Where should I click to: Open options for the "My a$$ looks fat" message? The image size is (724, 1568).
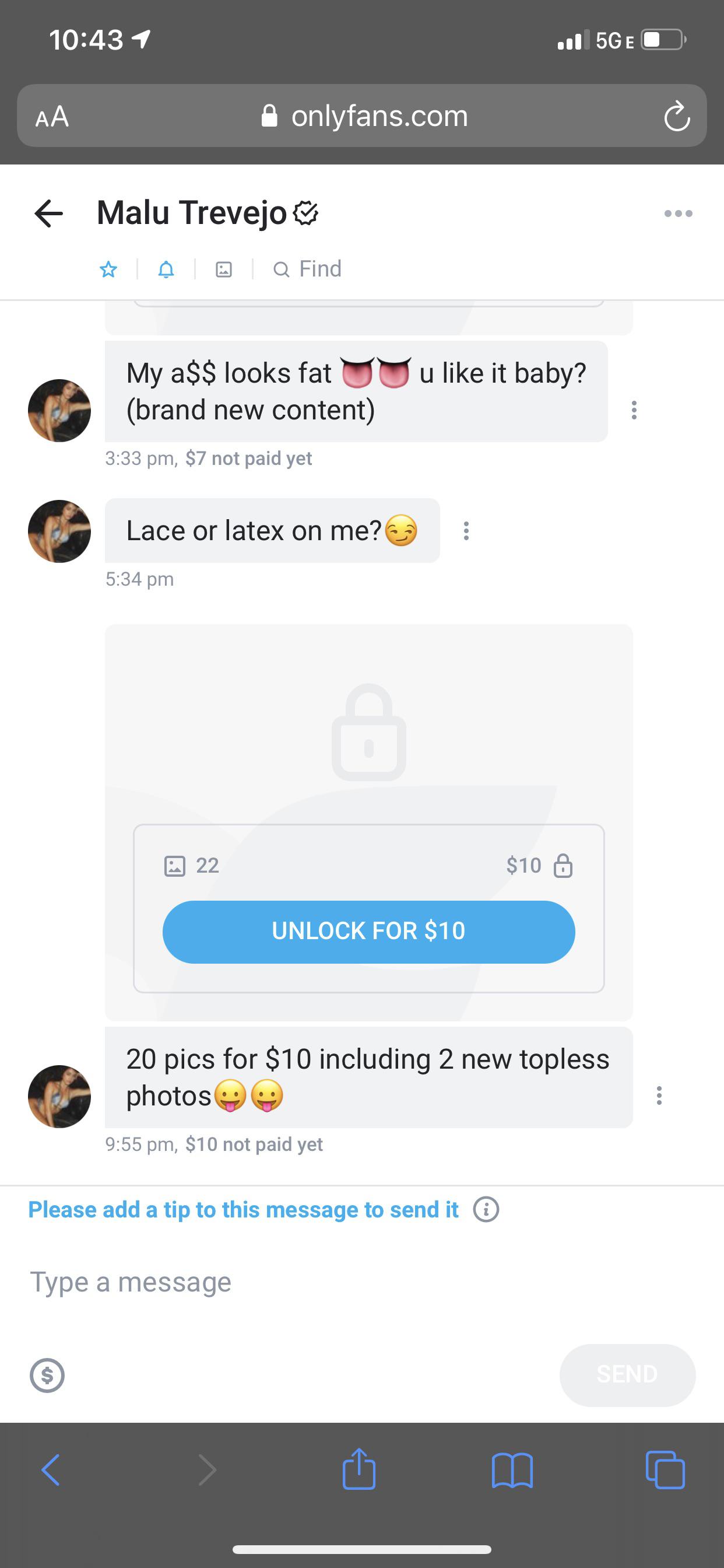pyautogui.click(x=634, y=409)
